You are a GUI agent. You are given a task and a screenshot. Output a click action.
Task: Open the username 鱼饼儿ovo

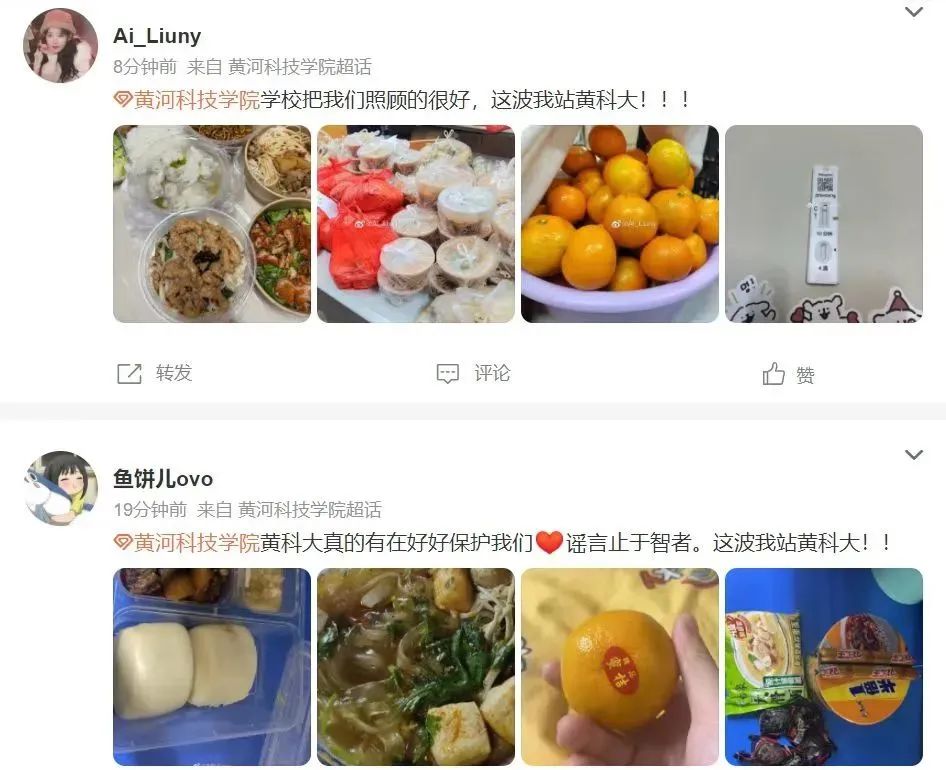pos(163,479)
